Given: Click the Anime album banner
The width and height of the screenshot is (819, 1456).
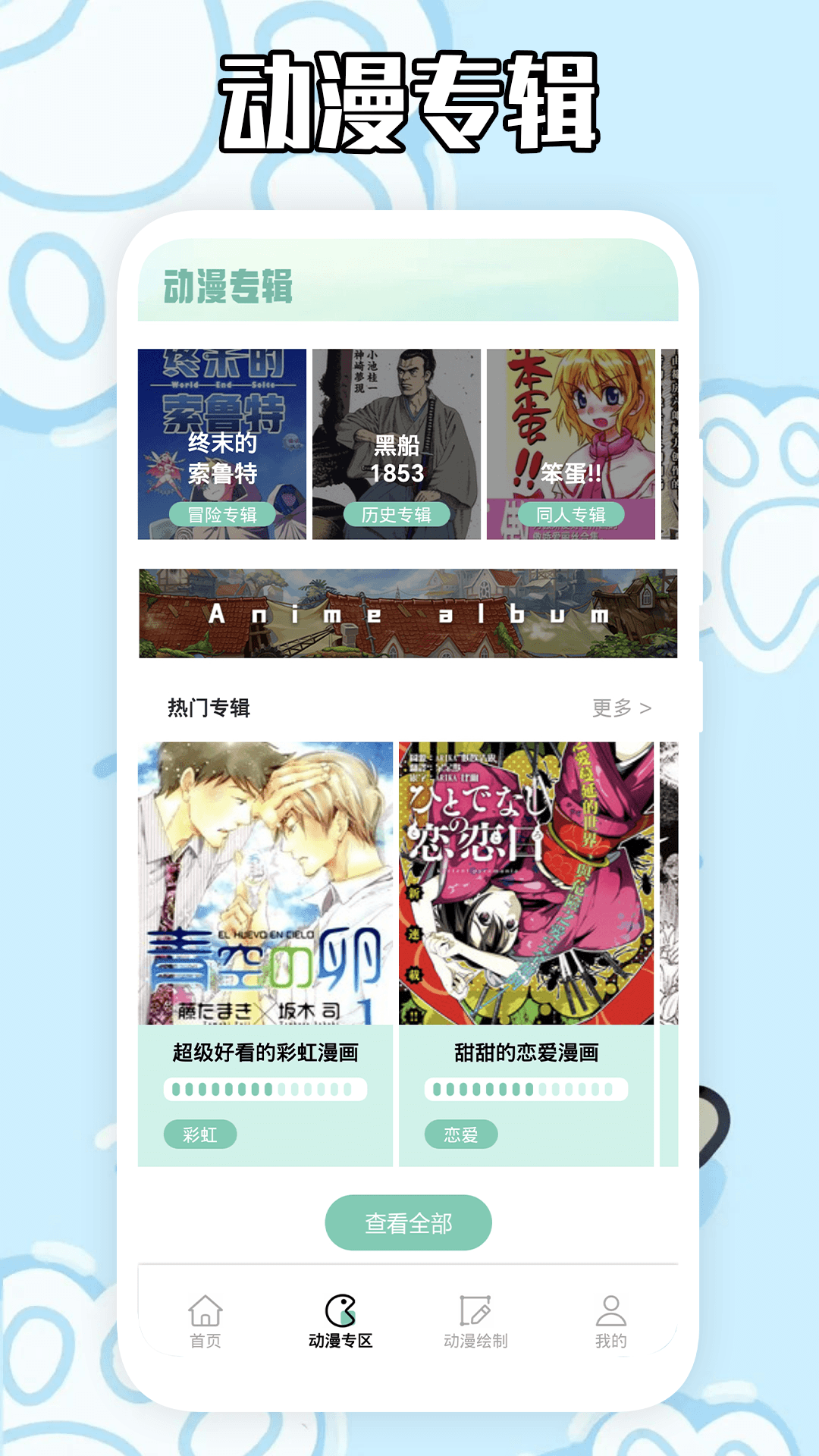Looking at the screenshot, I should (x=409, y=613).
